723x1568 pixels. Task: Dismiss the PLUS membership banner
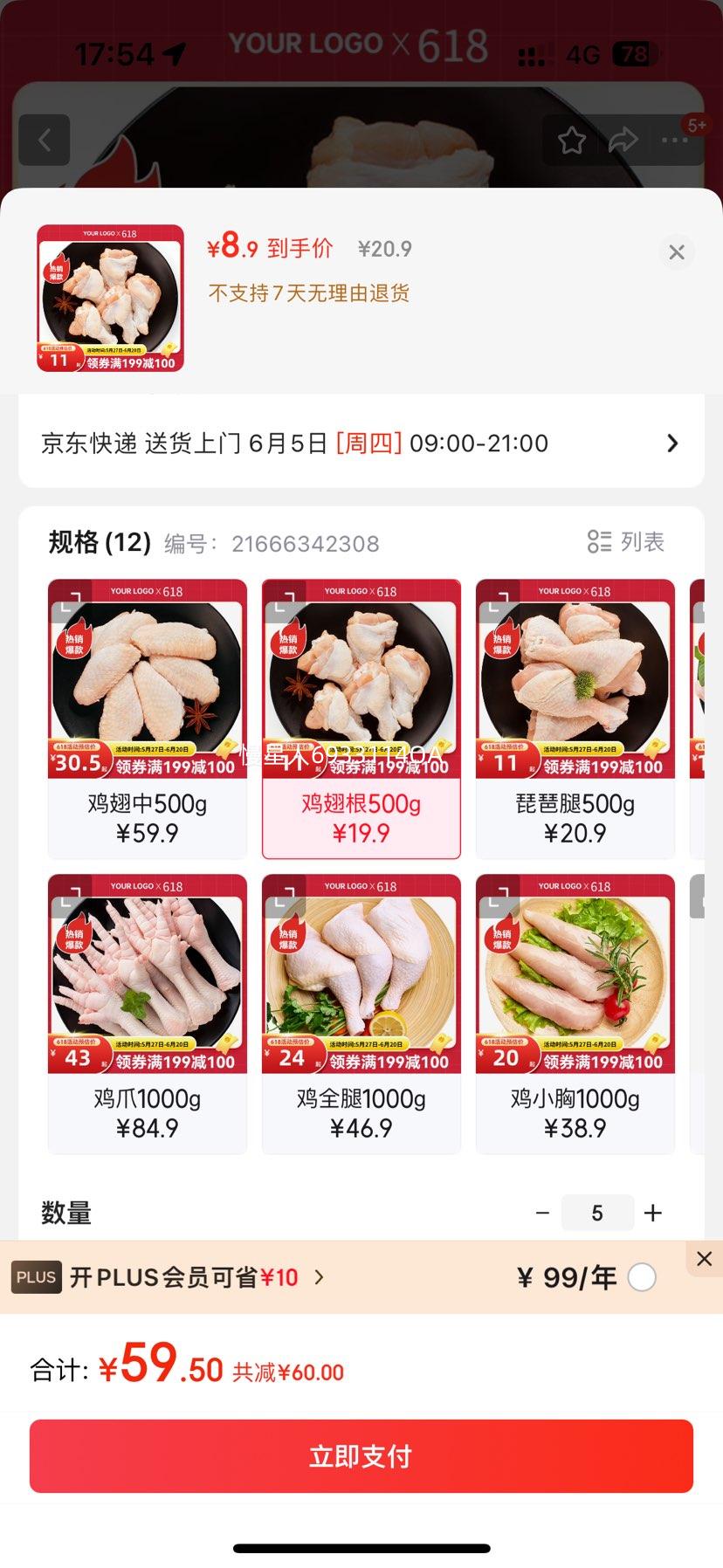click(x=705, y=1259)
